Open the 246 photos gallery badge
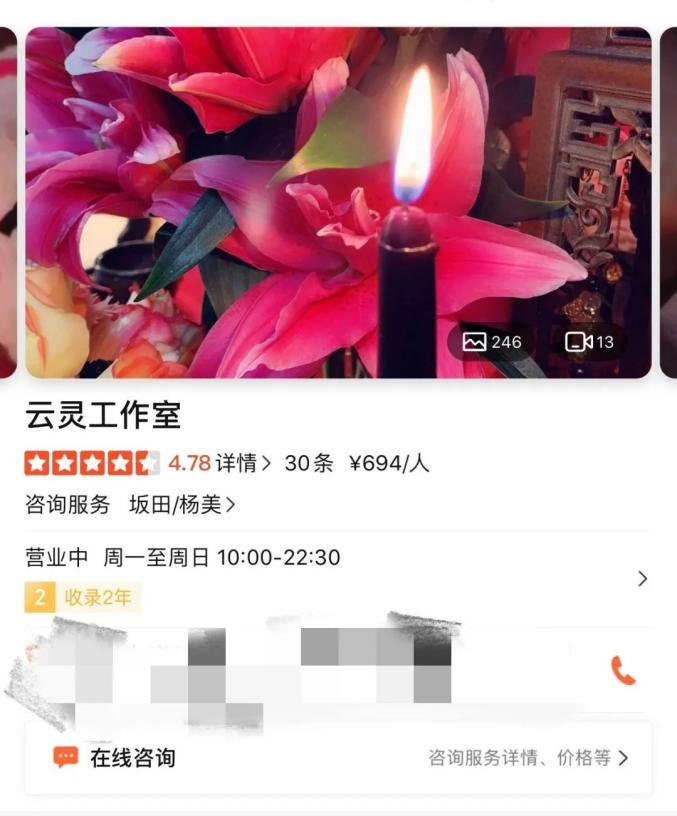This screenshot has height=816, width=677. point(492,342)
